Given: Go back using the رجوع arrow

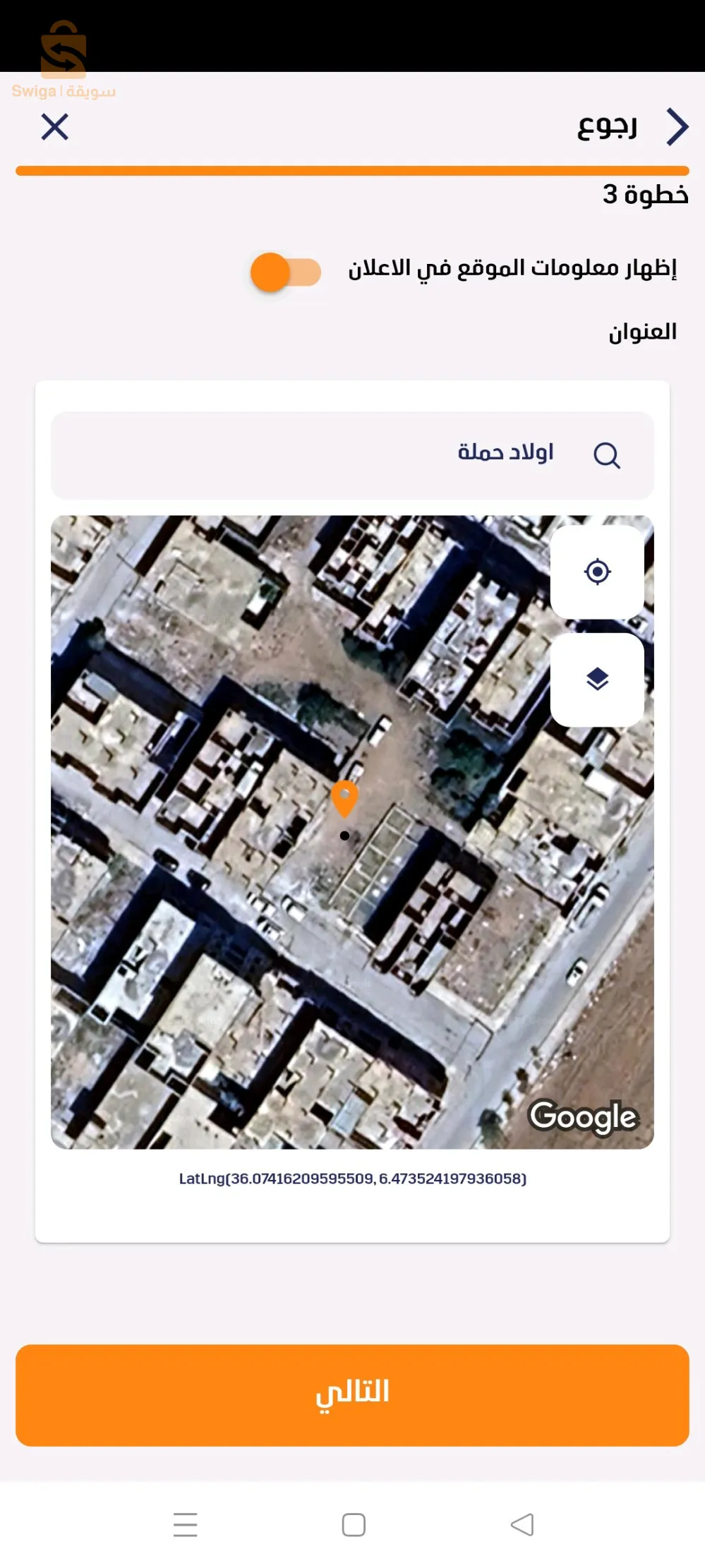Looking at the screenshot, I should click(676, 128).
